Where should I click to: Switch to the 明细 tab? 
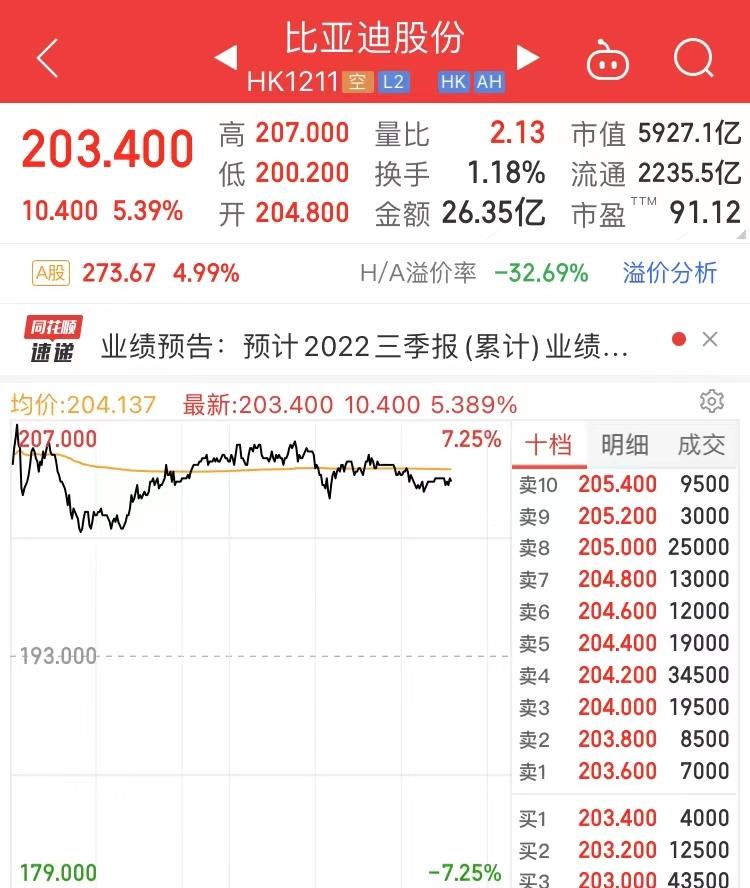click(x=625, y=445)
